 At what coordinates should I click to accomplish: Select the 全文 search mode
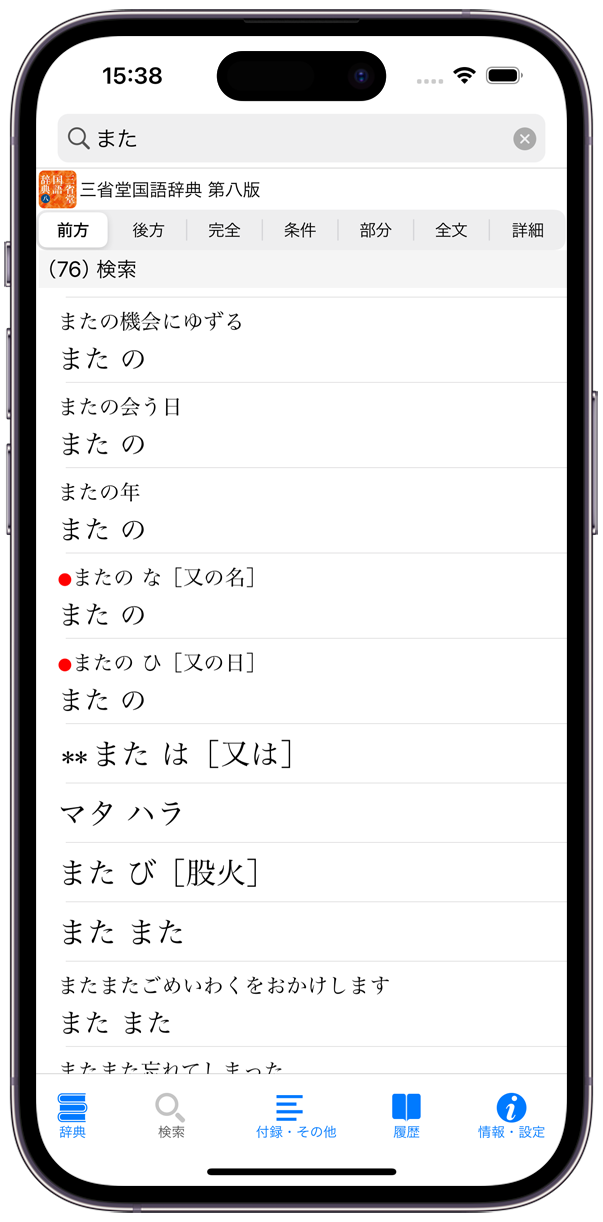coord(451,230)
